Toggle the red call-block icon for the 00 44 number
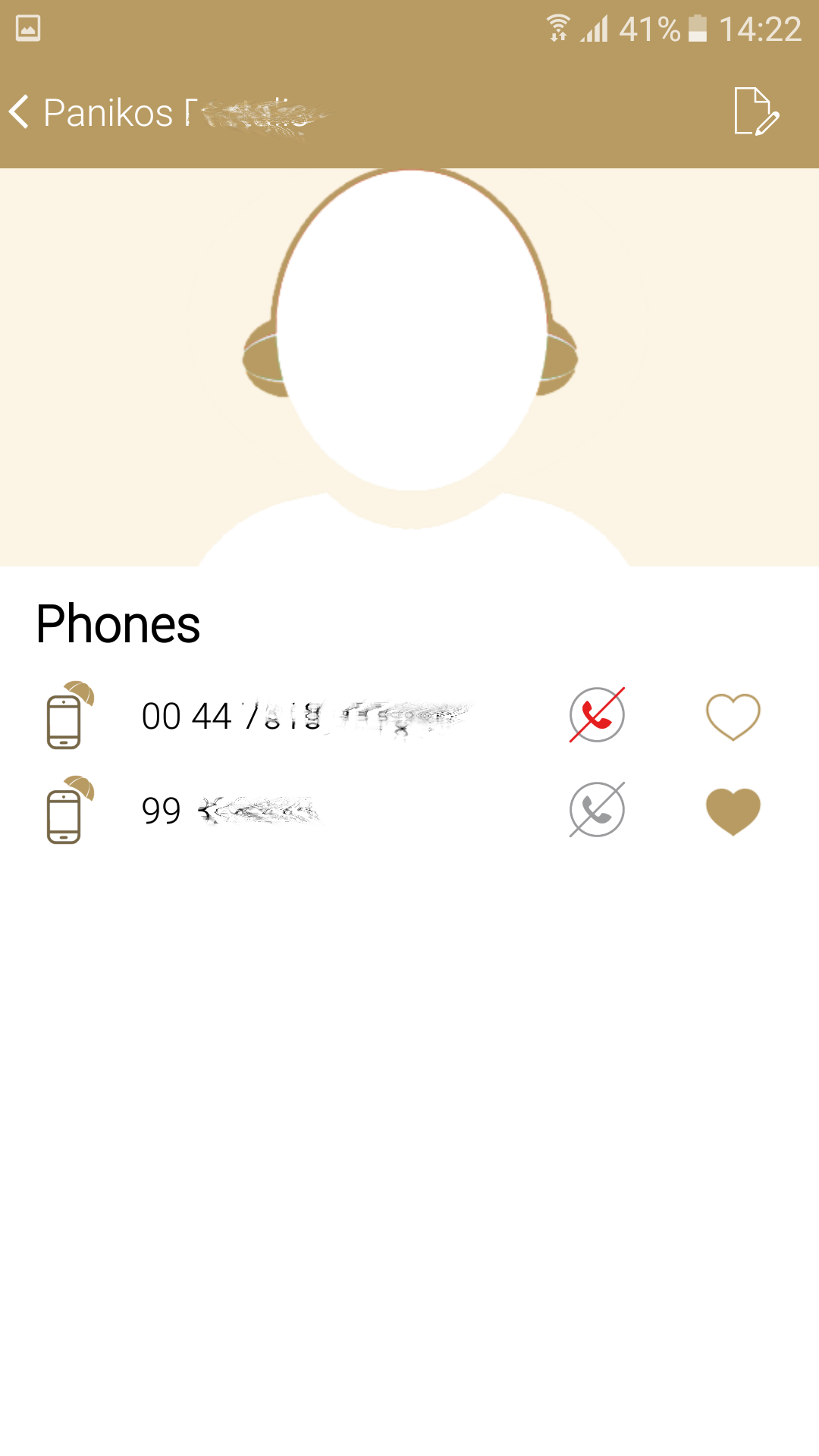 [597, 715]
